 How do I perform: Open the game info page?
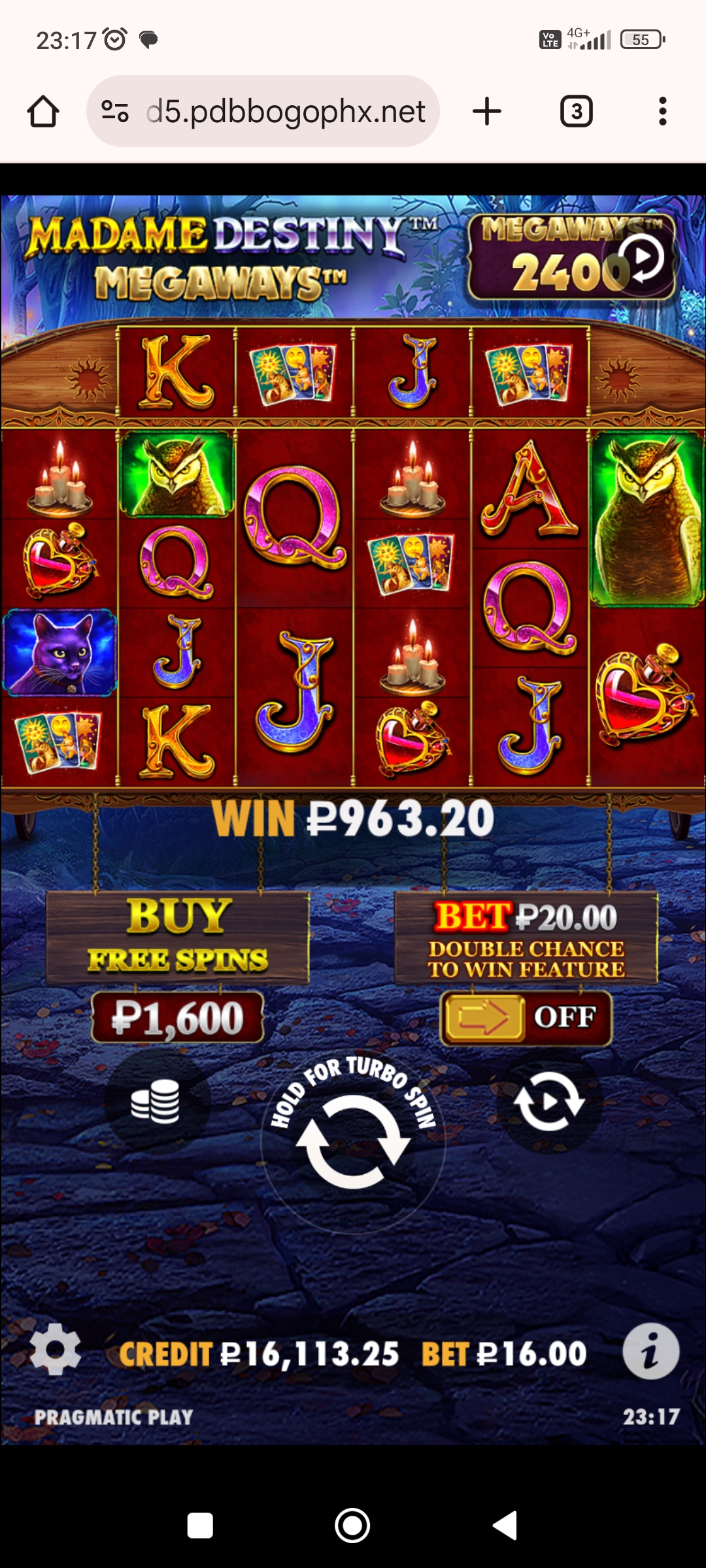[x=650, y=1351]
